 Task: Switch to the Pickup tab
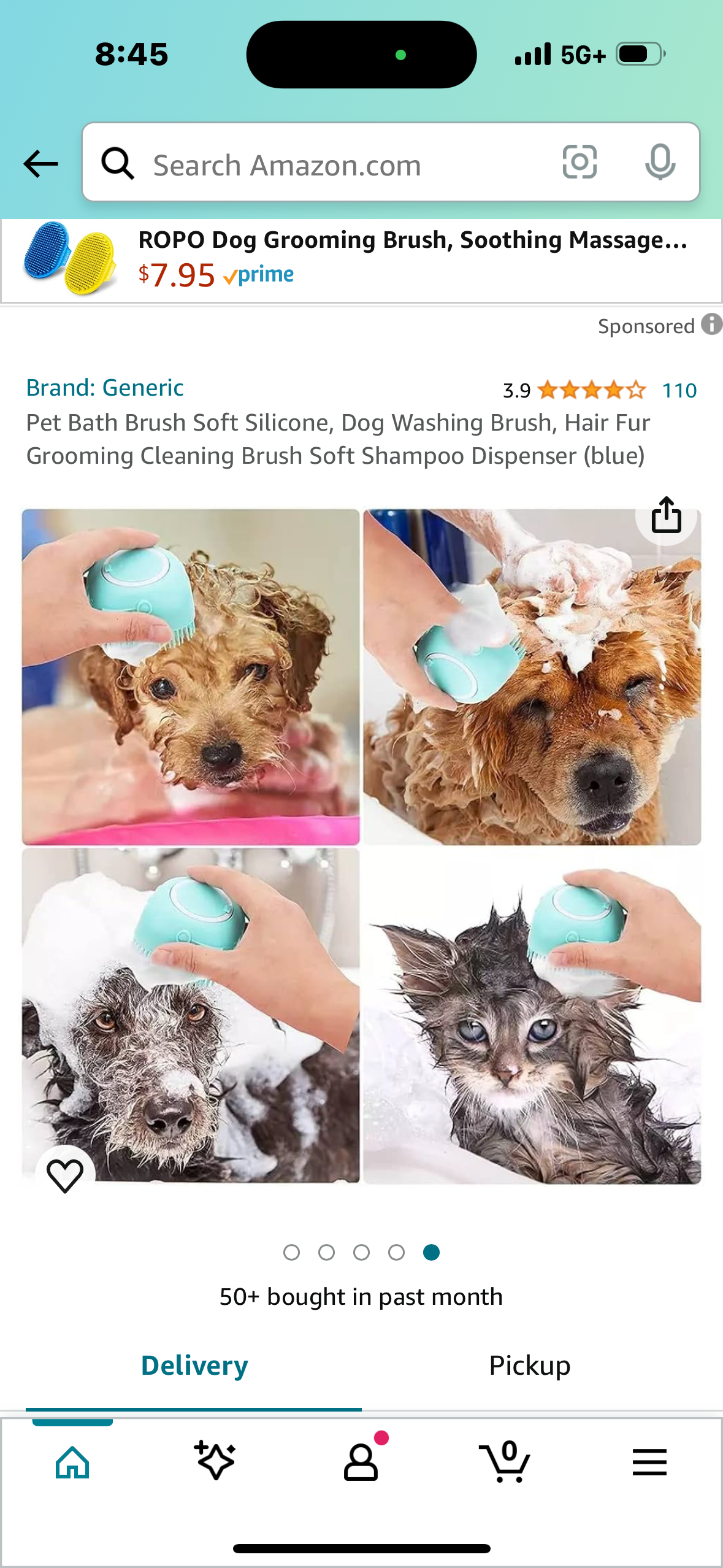[x=529, y=1366]
